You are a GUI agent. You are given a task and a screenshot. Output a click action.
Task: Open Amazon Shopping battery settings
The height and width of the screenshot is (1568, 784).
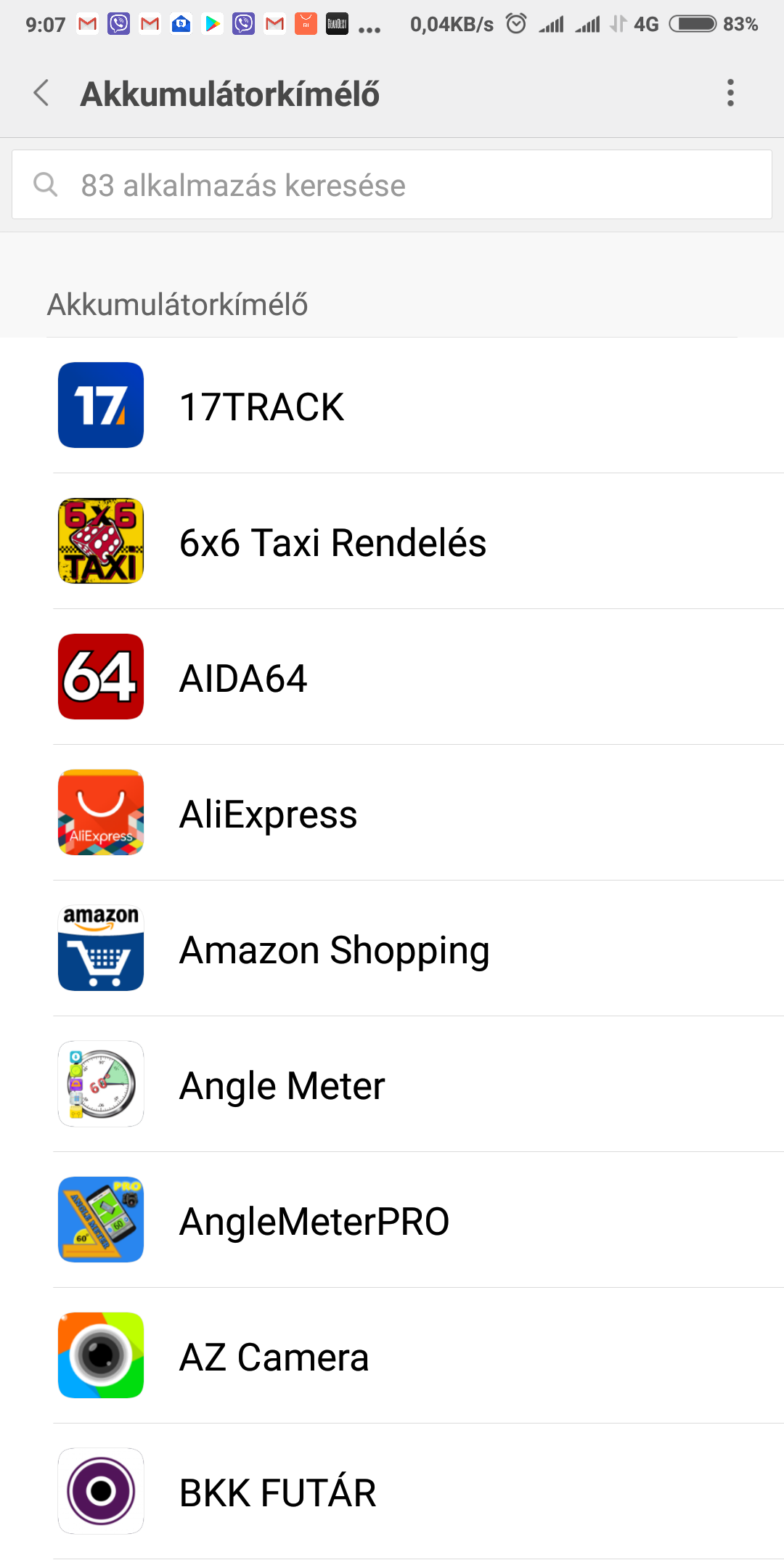392,949
